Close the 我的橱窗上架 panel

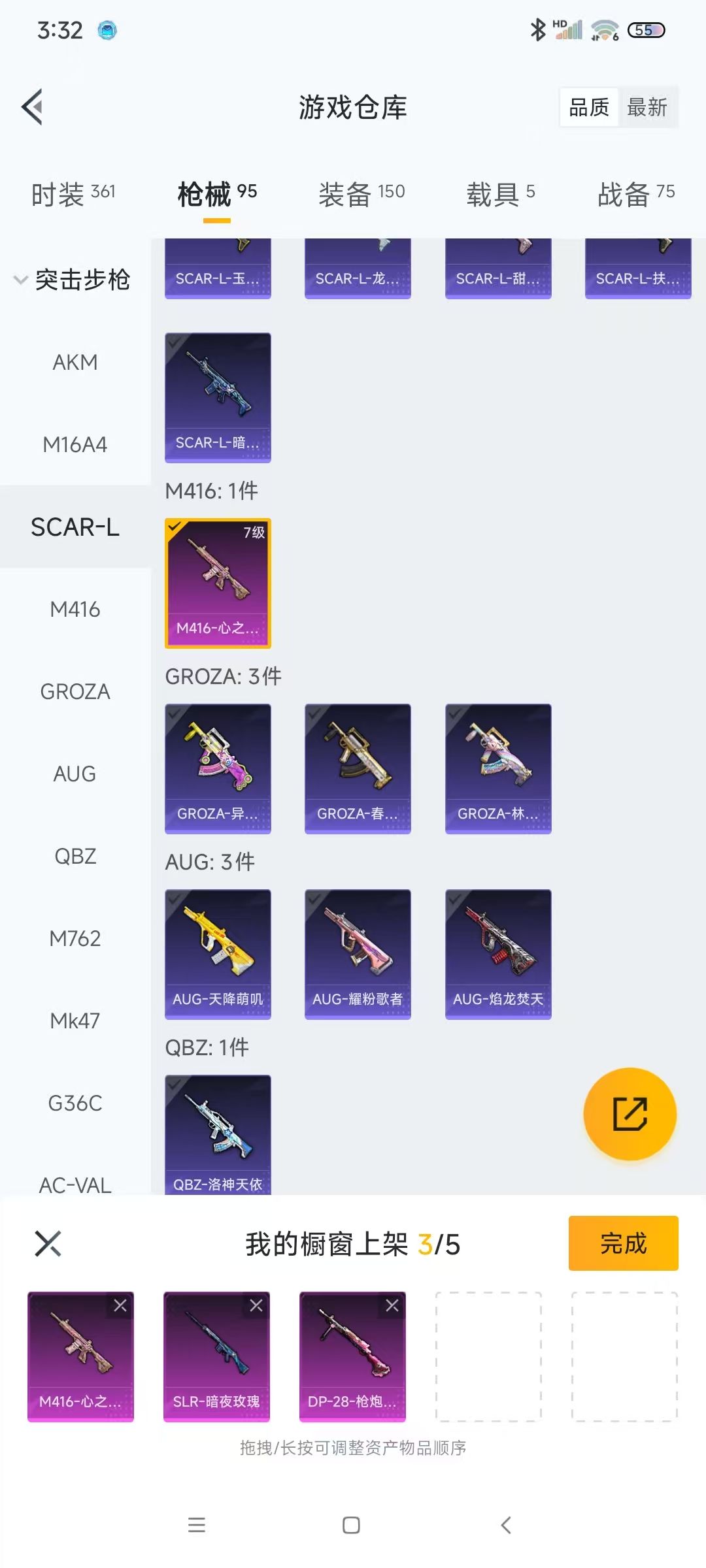[x=48, y=1243]
